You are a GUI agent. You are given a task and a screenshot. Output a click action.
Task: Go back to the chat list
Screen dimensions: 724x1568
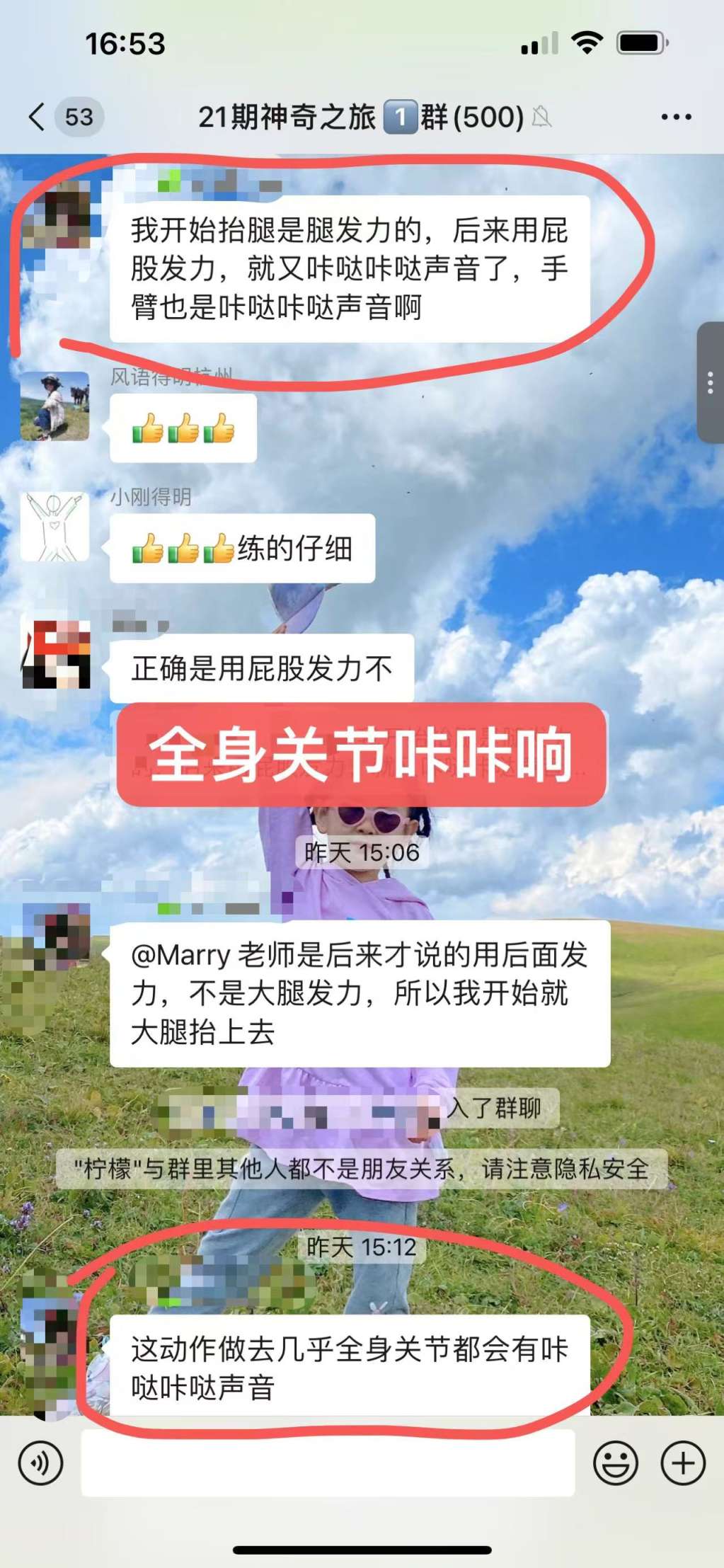37,117
